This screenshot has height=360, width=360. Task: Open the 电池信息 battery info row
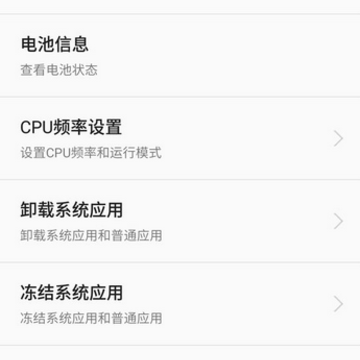pos(180,55)
